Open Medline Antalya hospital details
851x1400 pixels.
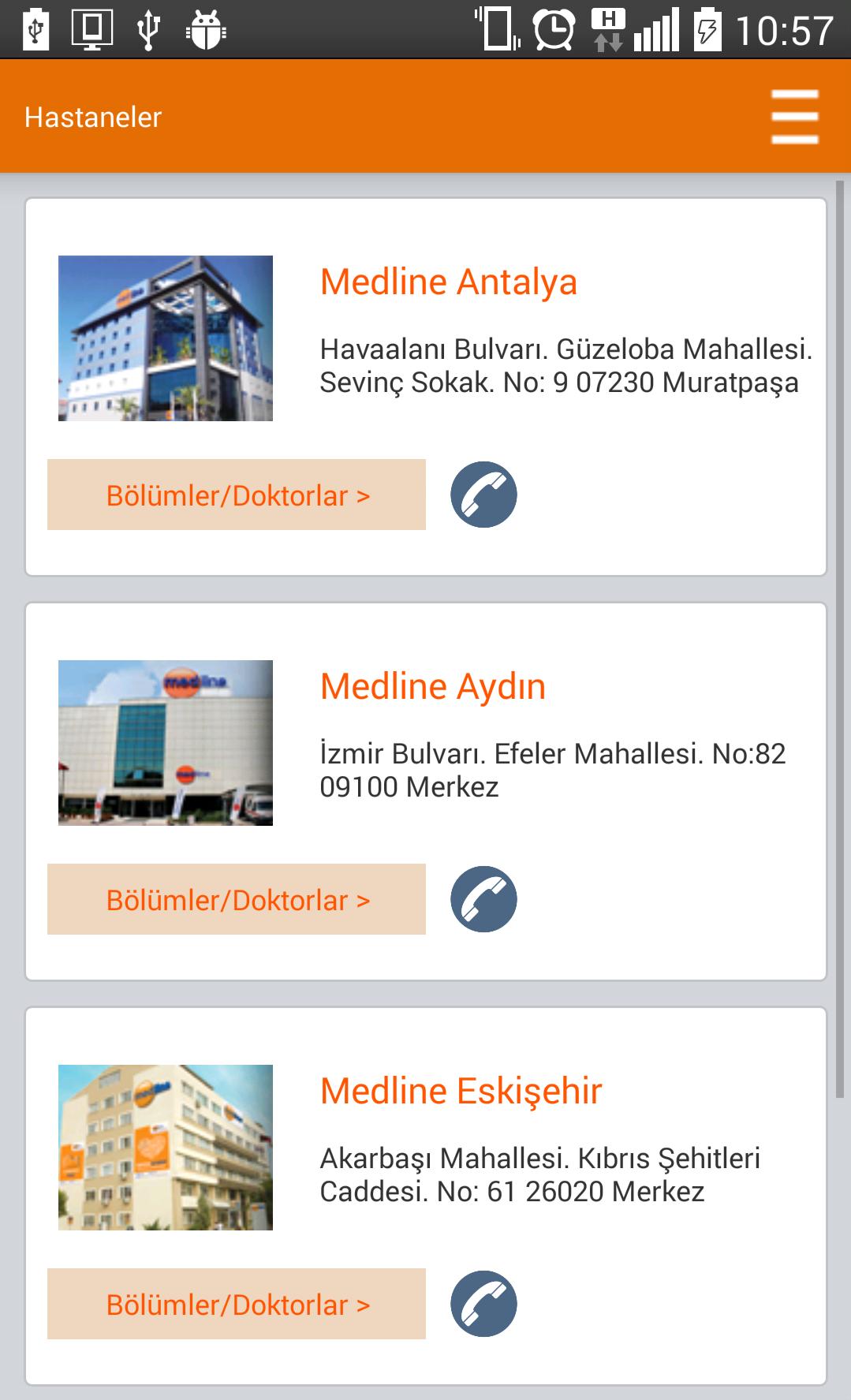coord(450,282)
